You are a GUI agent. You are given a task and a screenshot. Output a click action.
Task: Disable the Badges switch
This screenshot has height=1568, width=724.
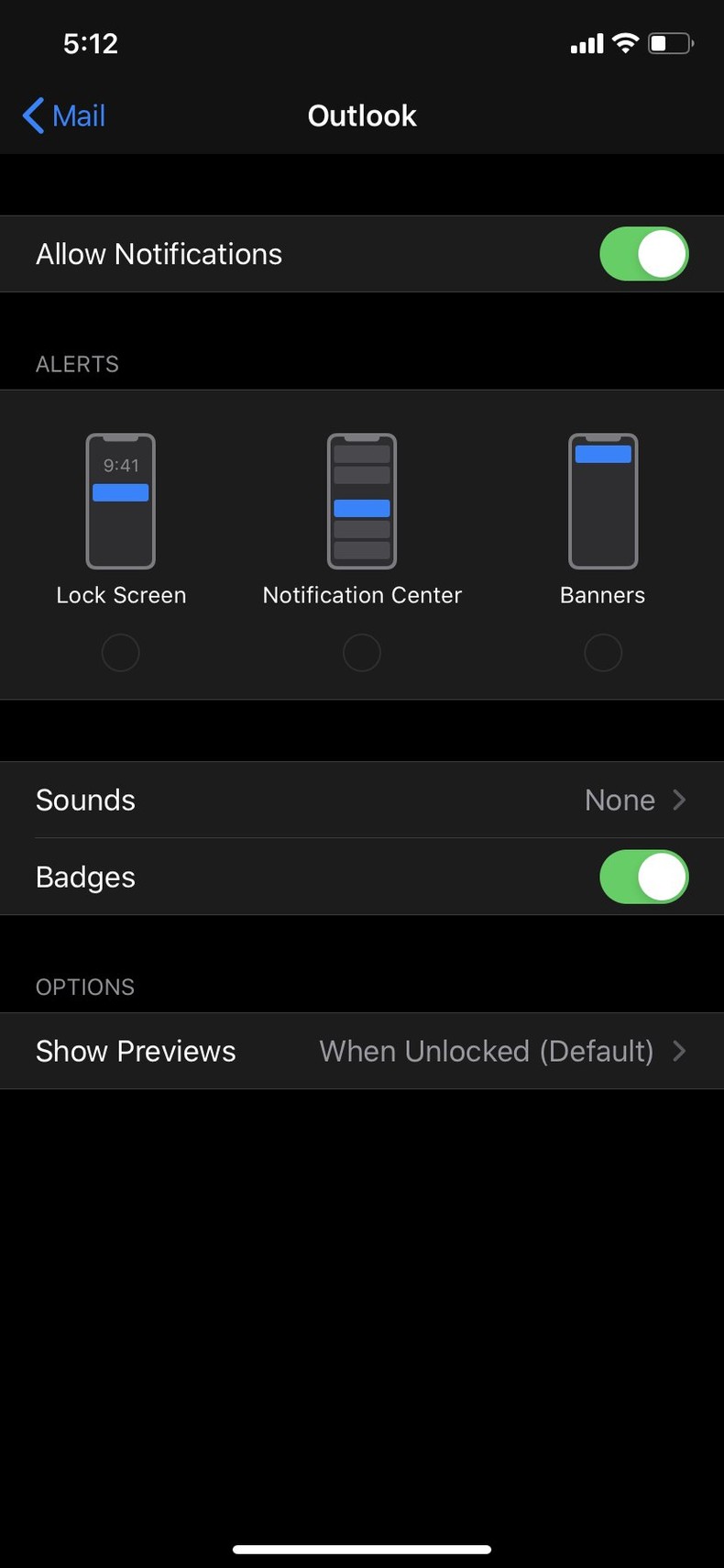pos(643,878)
